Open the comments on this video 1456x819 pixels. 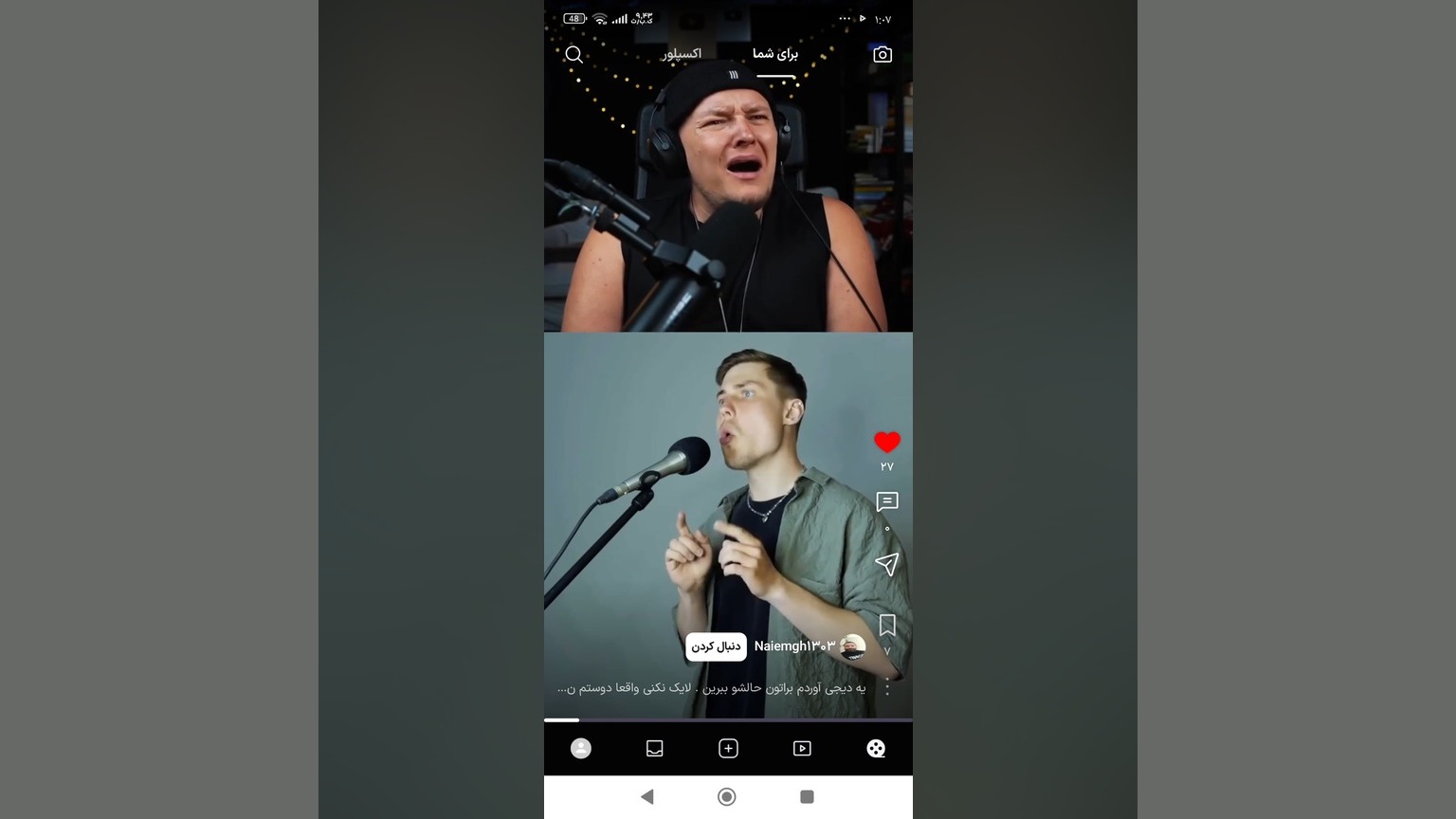pyautogui.click(x=887, y=501)
